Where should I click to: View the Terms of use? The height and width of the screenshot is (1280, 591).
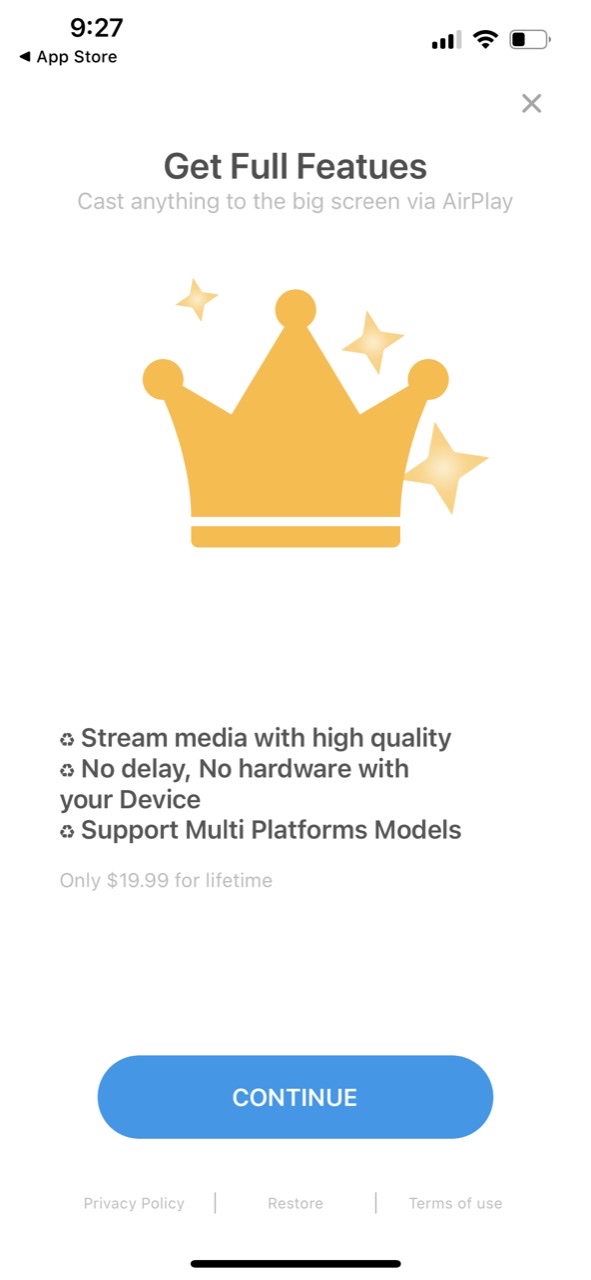coord(455,1203)
